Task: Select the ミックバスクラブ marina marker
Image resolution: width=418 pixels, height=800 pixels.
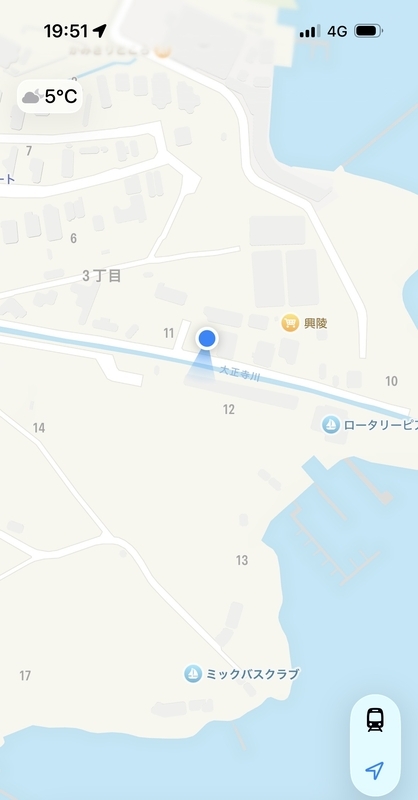Action: point(193,674)
